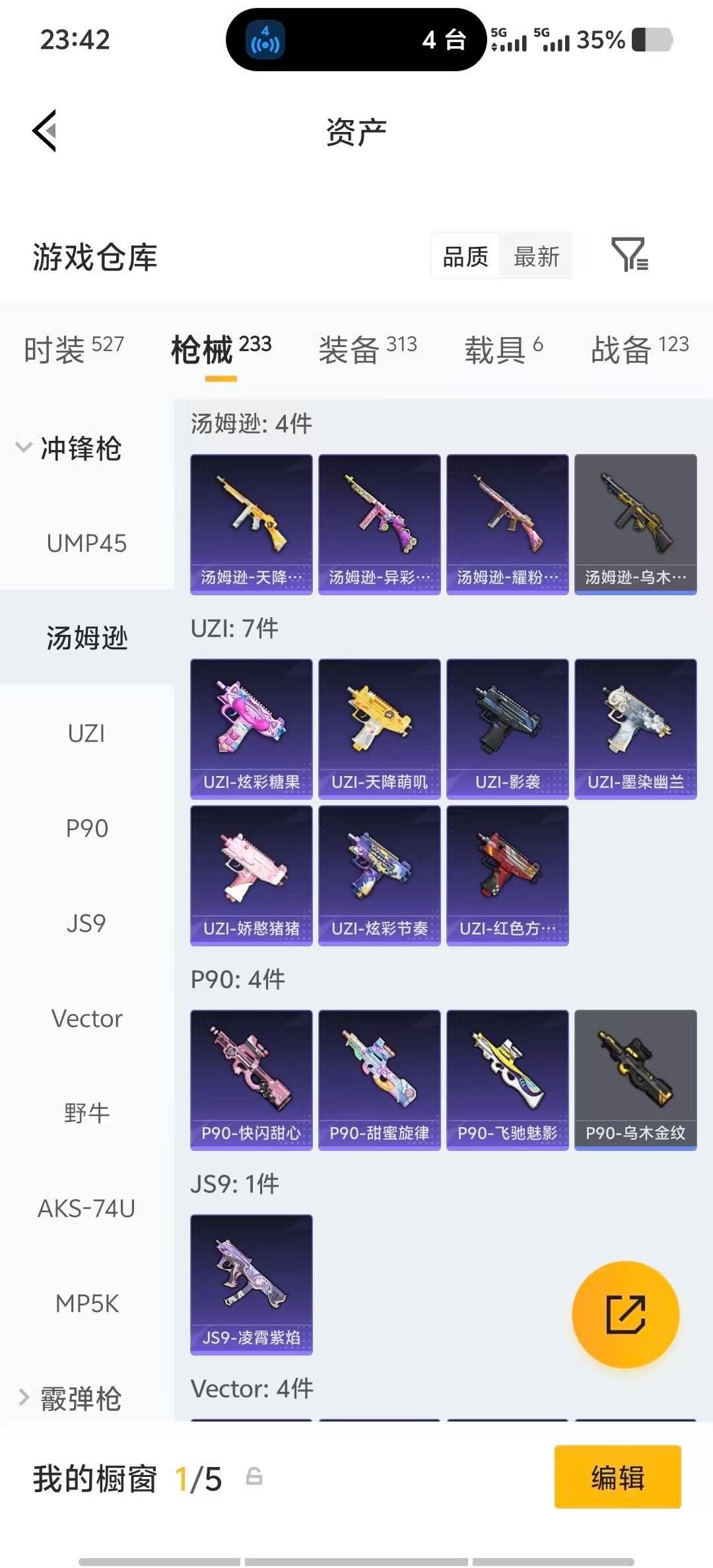This screenshot has width=713, height=1568.
Task: Switch to the 战备 tab
Action: point(639,349)
